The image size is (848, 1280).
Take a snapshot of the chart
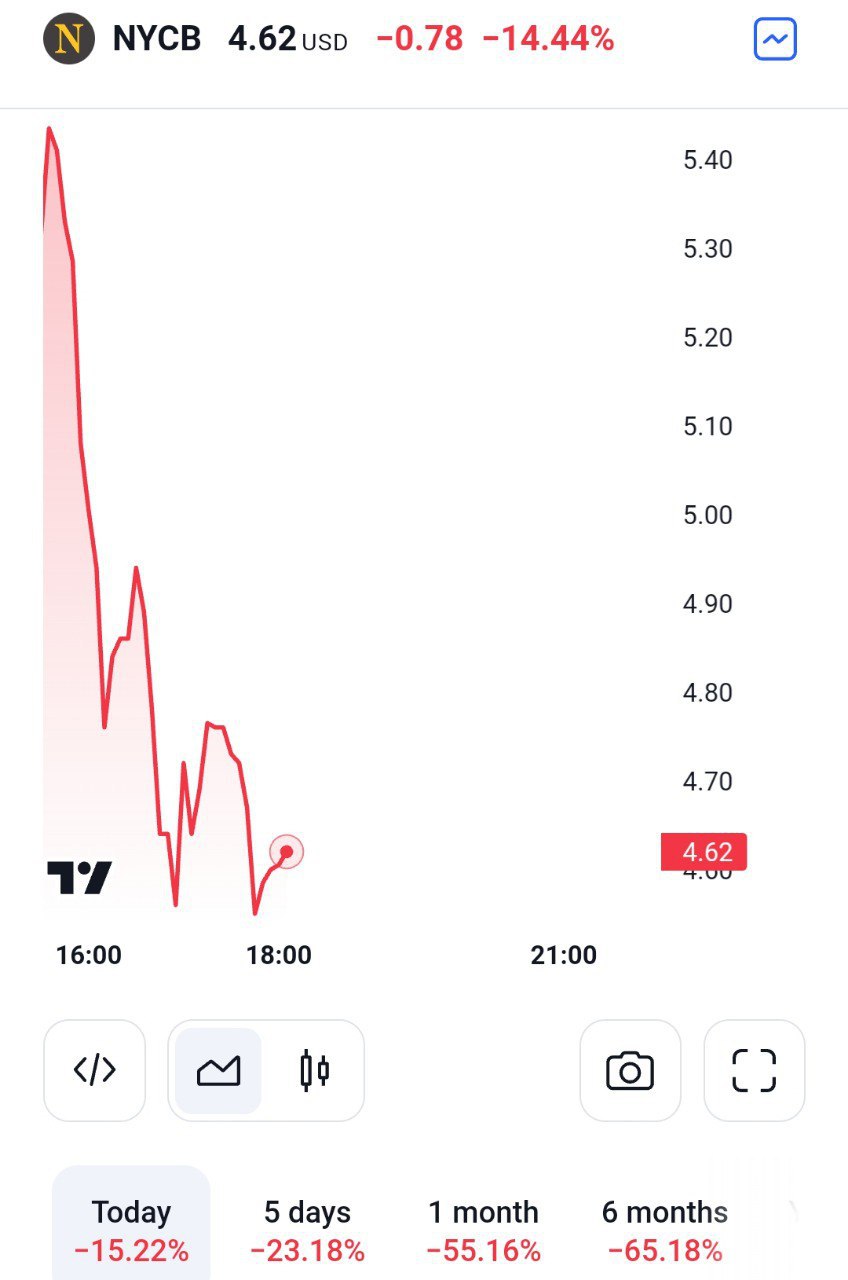coord(630,1070)
